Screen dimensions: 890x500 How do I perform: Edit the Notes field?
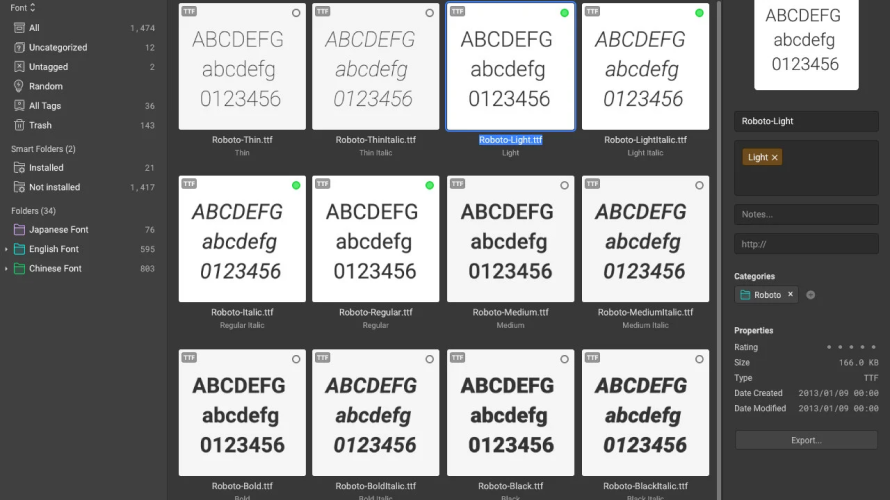[x=806, y=214]
